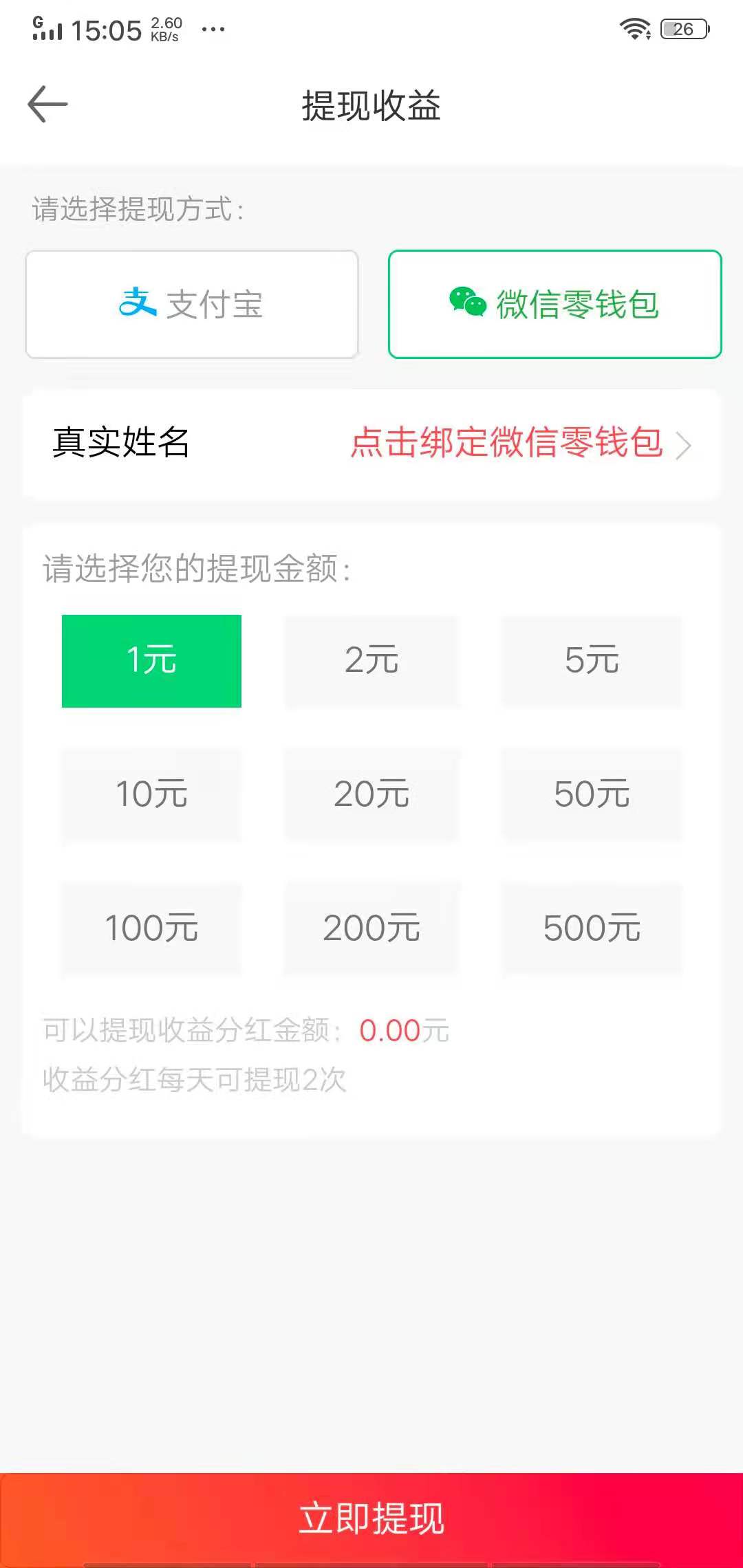Select the 100元 amount

click(151, 928)
